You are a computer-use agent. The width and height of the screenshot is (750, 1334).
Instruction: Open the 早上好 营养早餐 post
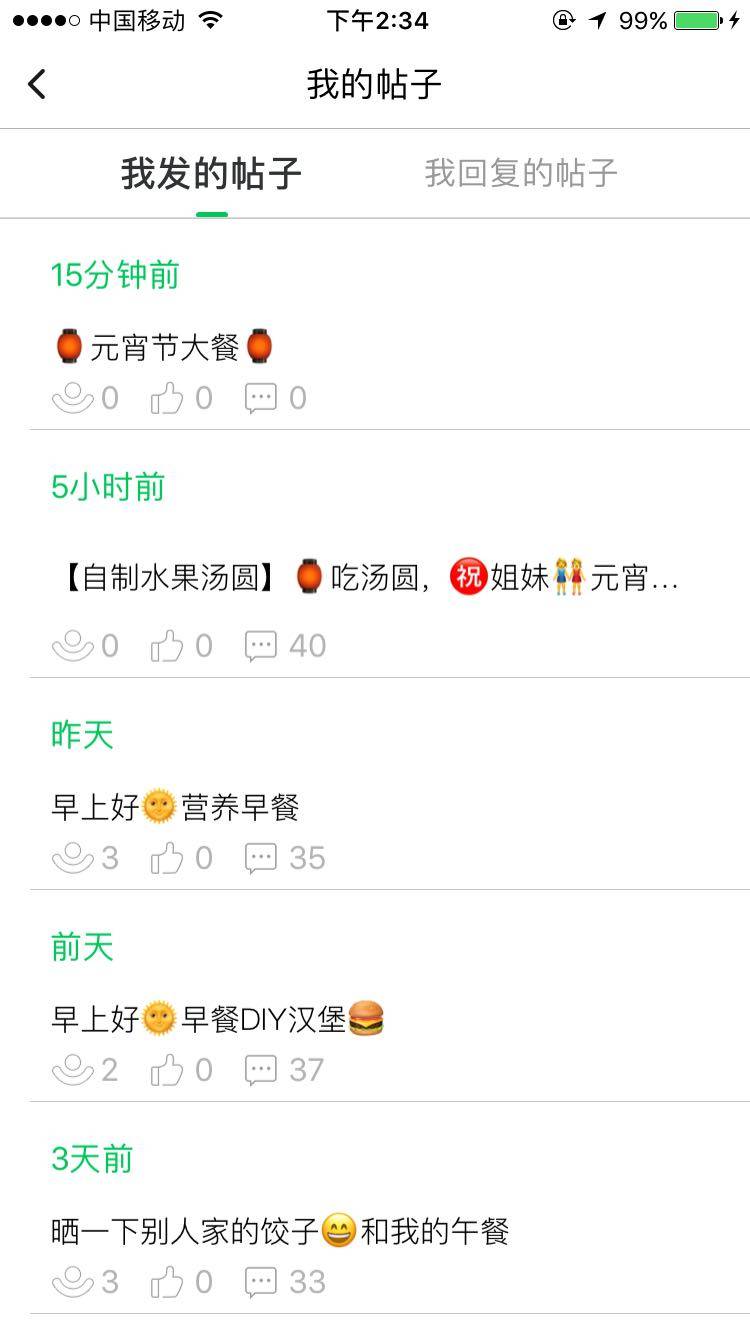pyautogui.click(x=176, y=807)
